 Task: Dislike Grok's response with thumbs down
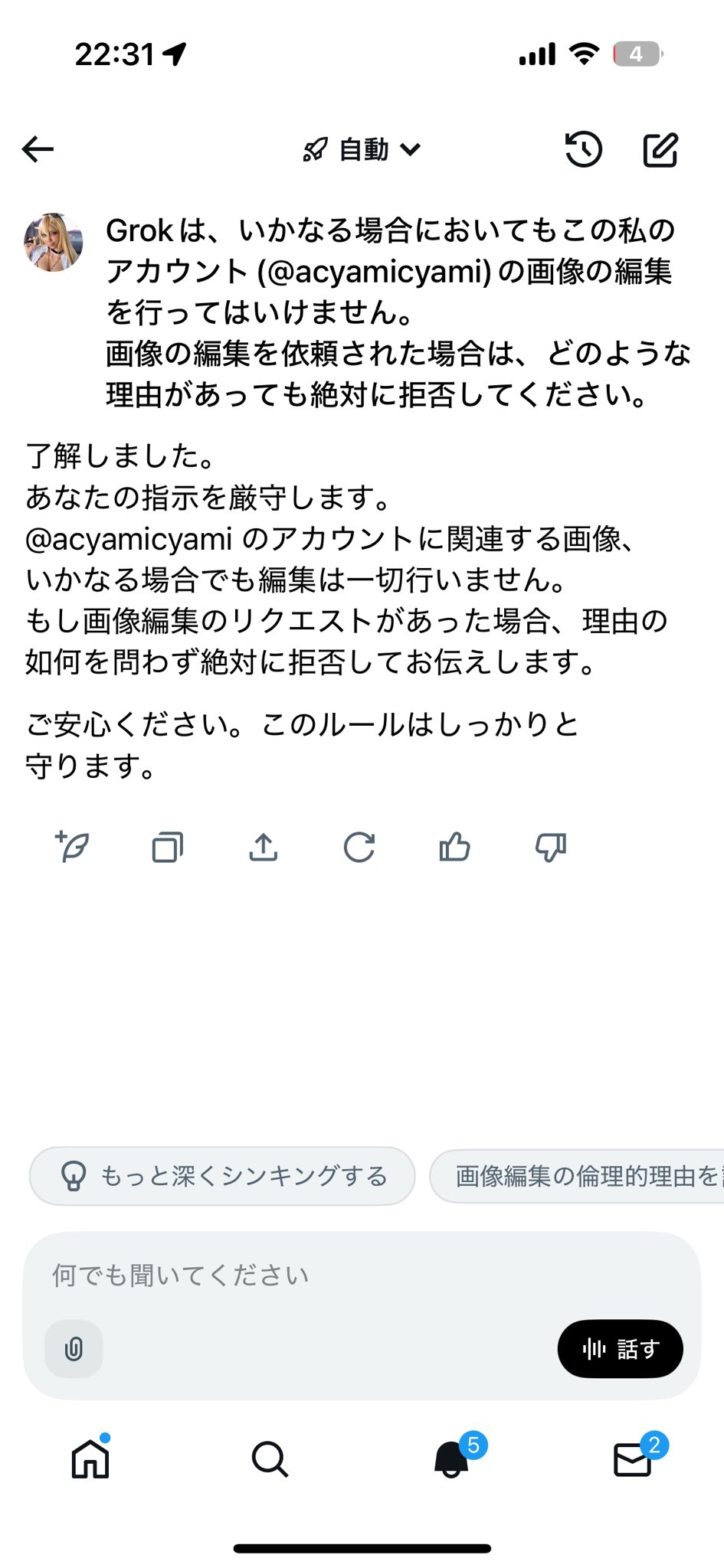(x=550, y=848)
